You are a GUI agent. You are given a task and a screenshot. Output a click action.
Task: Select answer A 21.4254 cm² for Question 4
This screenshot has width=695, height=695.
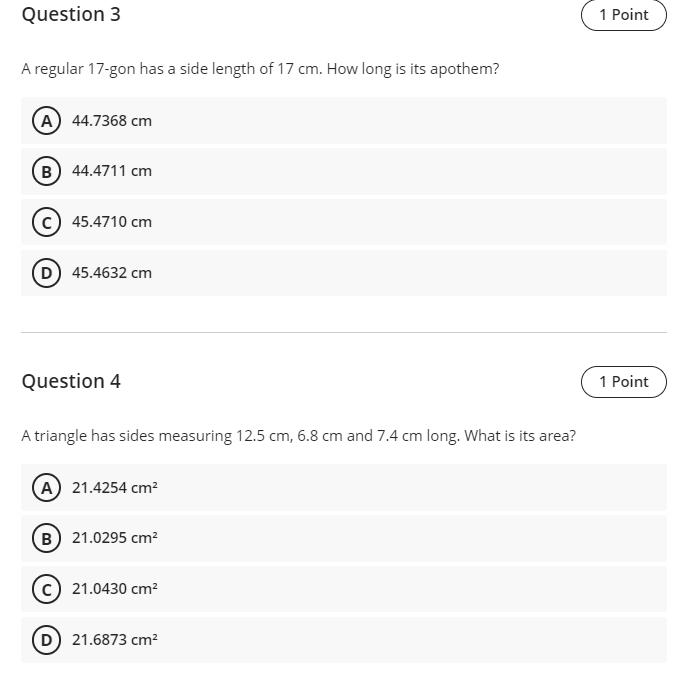pyautogui.click(x=44, y=487)
